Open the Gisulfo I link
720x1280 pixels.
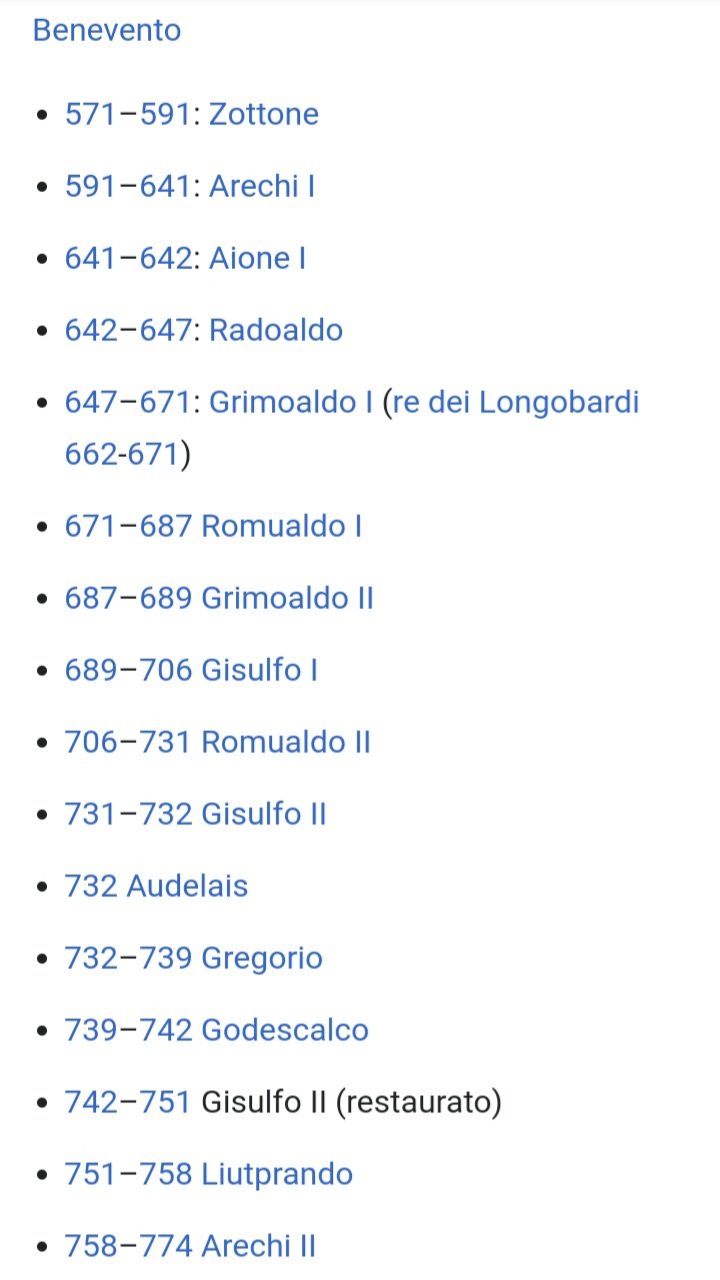point(260,670)
